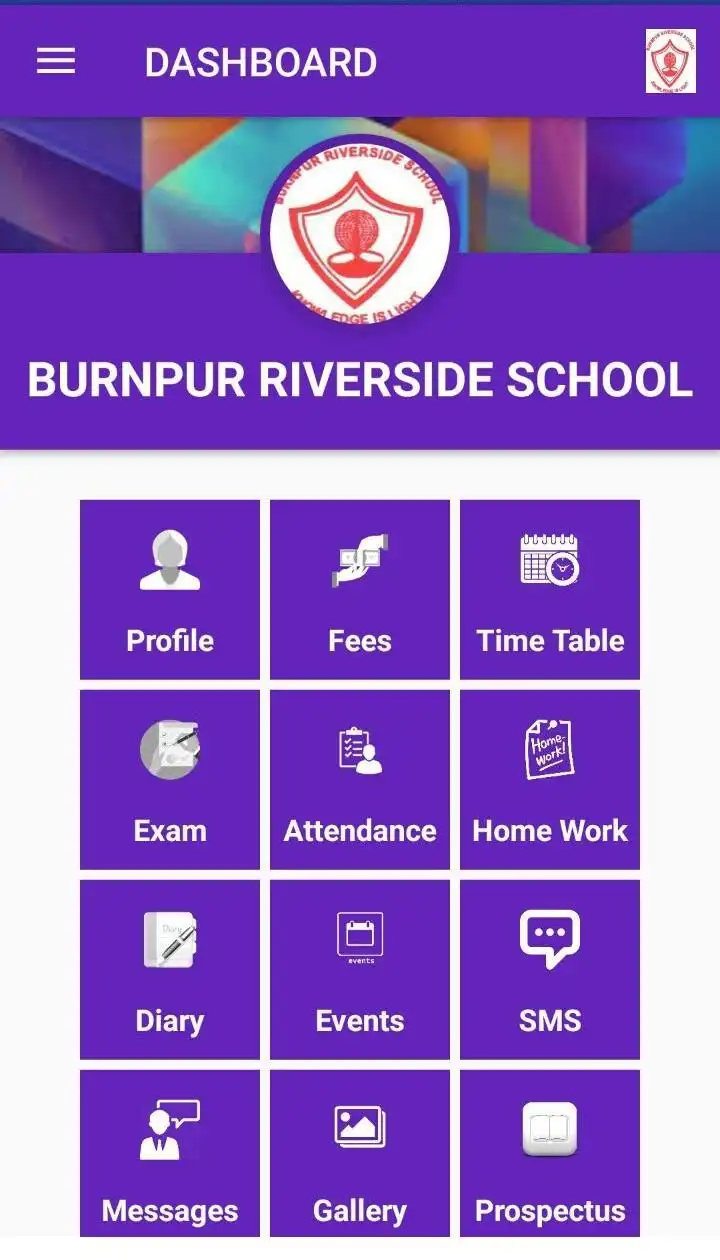
Task: Open Home Work assignments
Action: point(550,780)
